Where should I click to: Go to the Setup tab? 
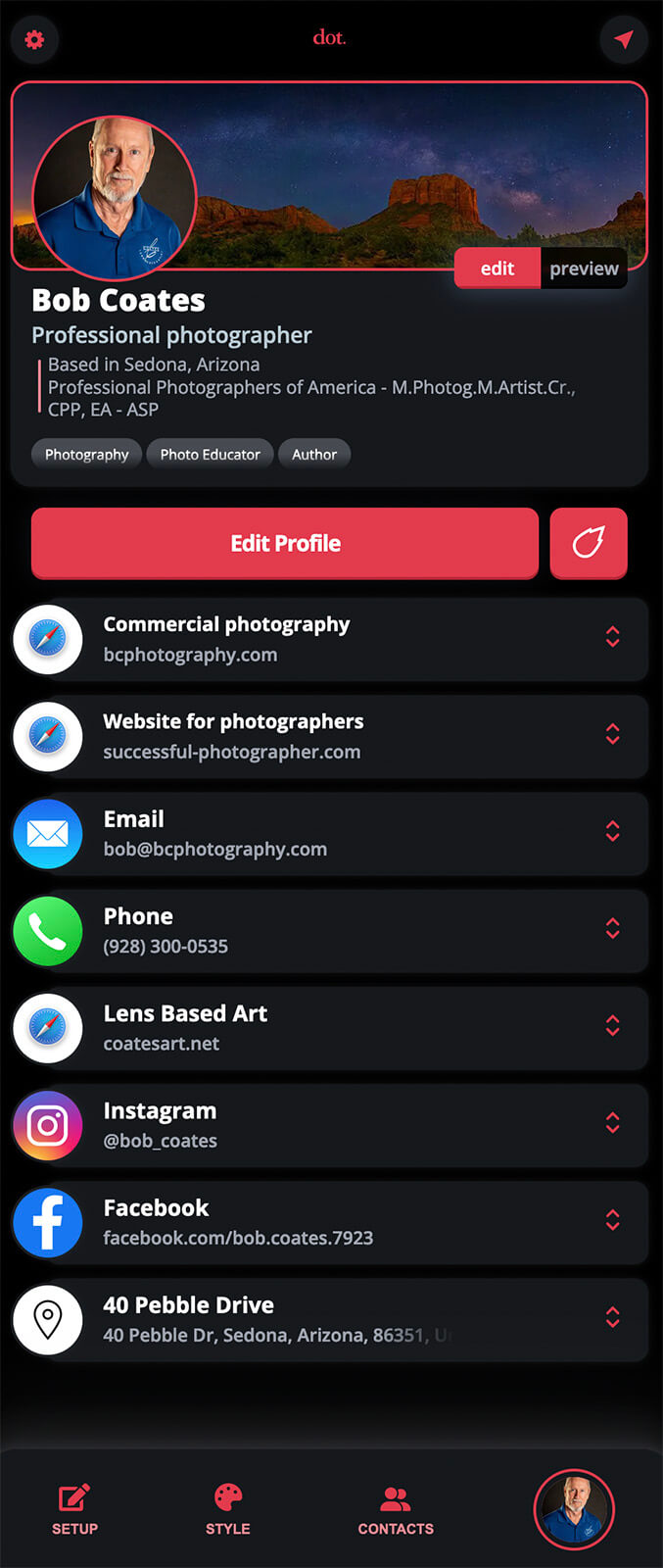[x=74, y=1509]
